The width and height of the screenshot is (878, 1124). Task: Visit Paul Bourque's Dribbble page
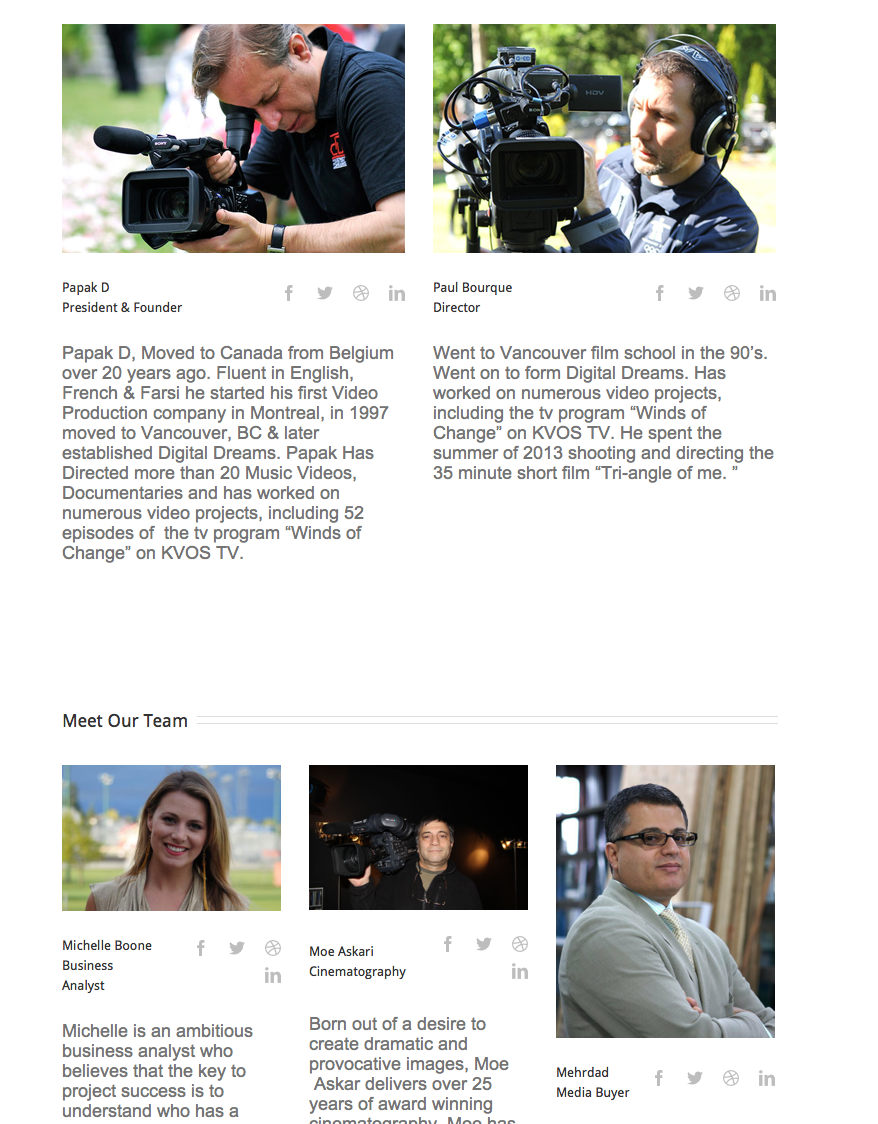point(732,293)
